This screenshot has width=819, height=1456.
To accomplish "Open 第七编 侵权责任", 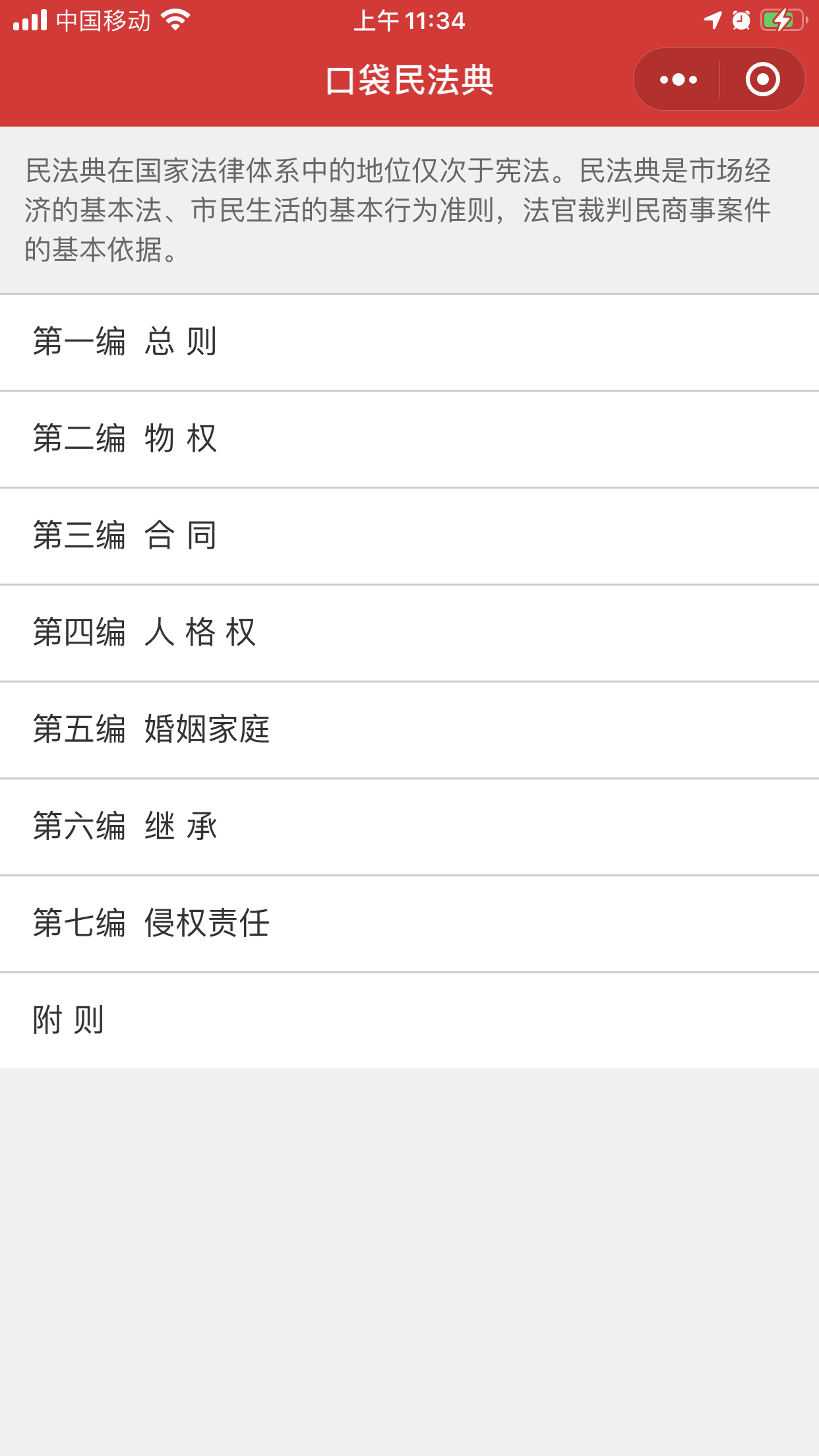I will pyautogui.click(x=409, y=924).
